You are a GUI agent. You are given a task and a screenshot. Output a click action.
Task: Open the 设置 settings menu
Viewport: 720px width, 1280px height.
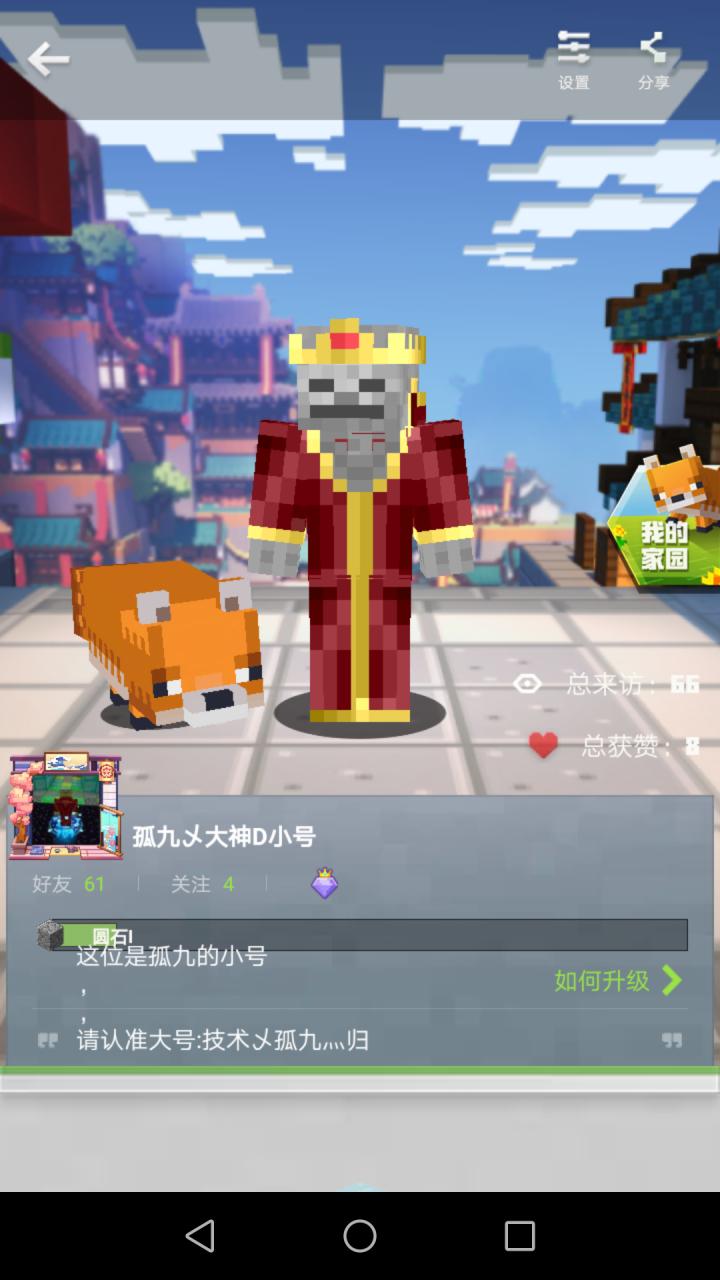(573, 60)
